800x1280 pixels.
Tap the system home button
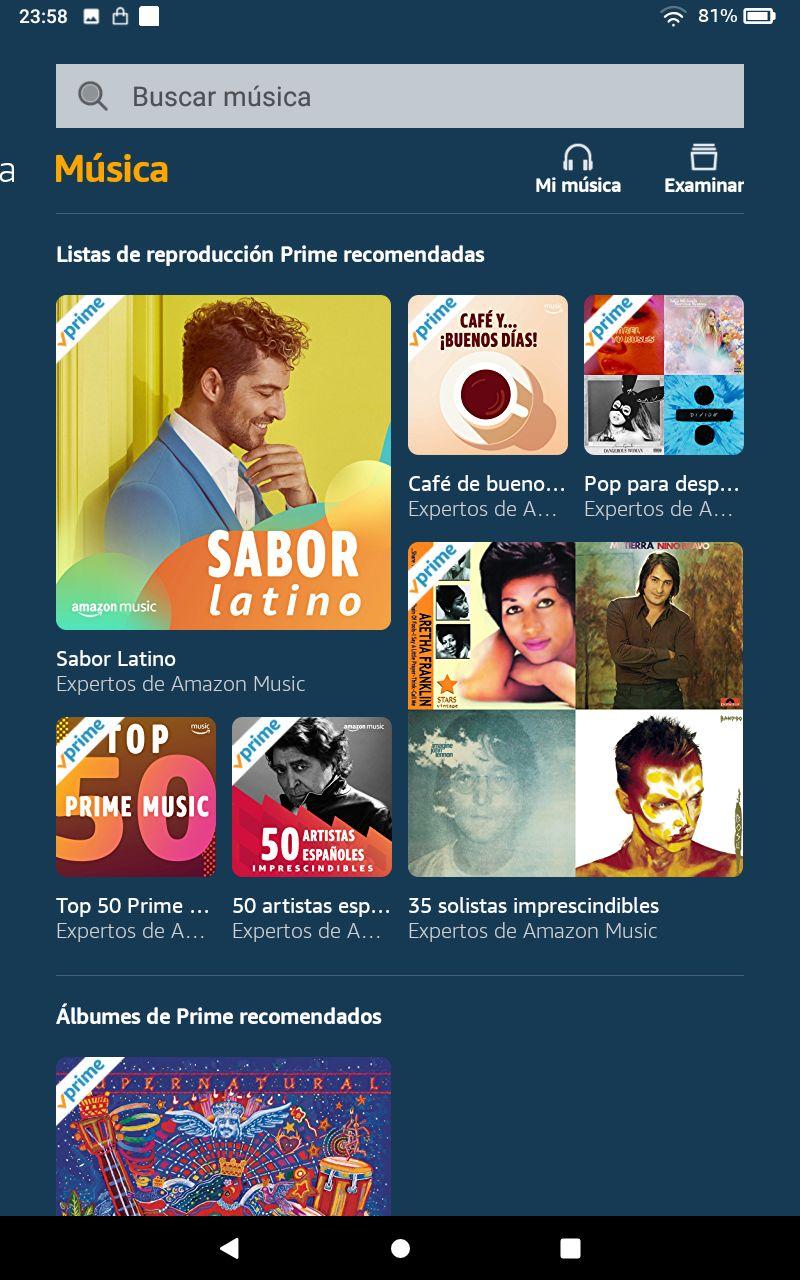(400, 1248)
